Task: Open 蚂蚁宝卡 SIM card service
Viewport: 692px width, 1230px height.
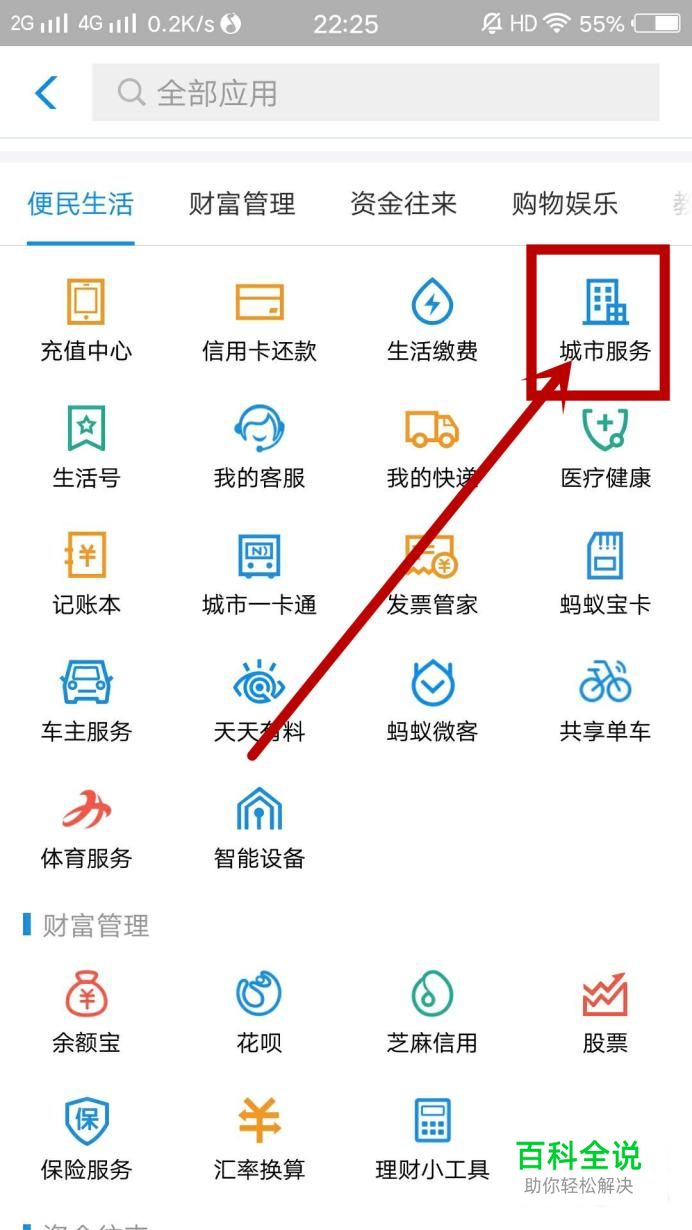Action: tap(605, 573)
